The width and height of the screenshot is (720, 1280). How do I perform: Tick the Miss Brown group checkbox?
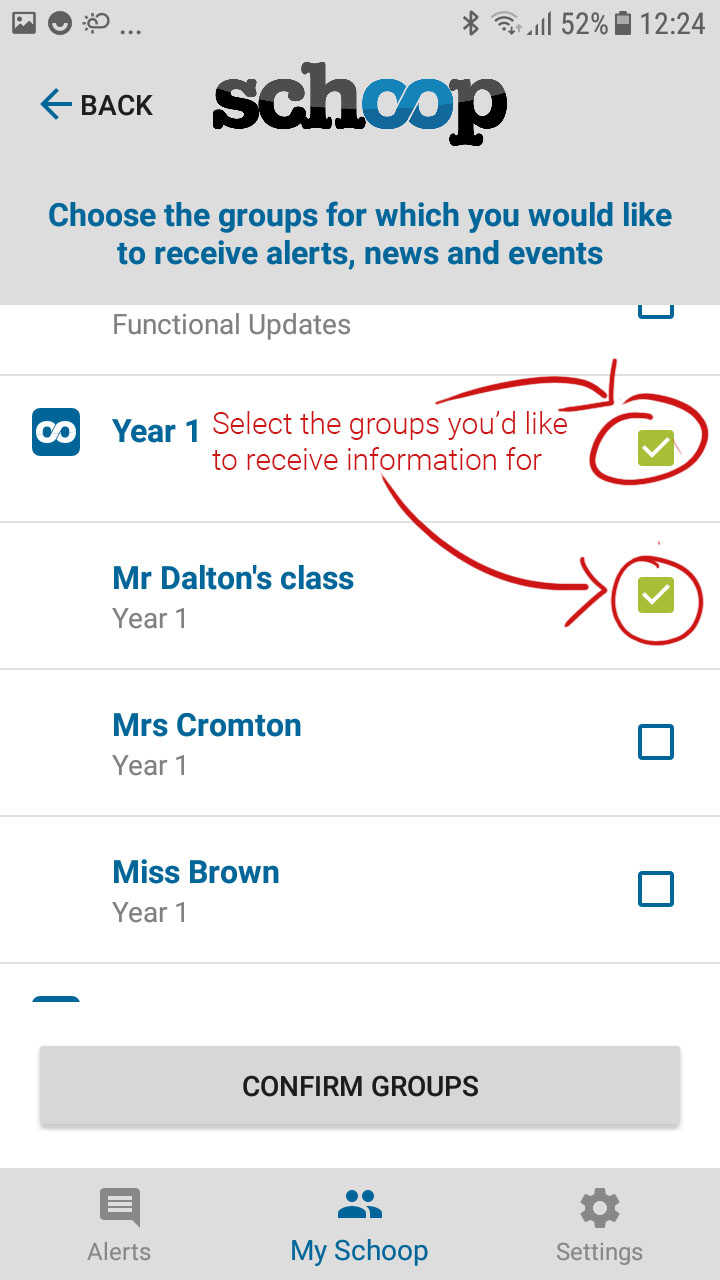[x=656, y=889]
